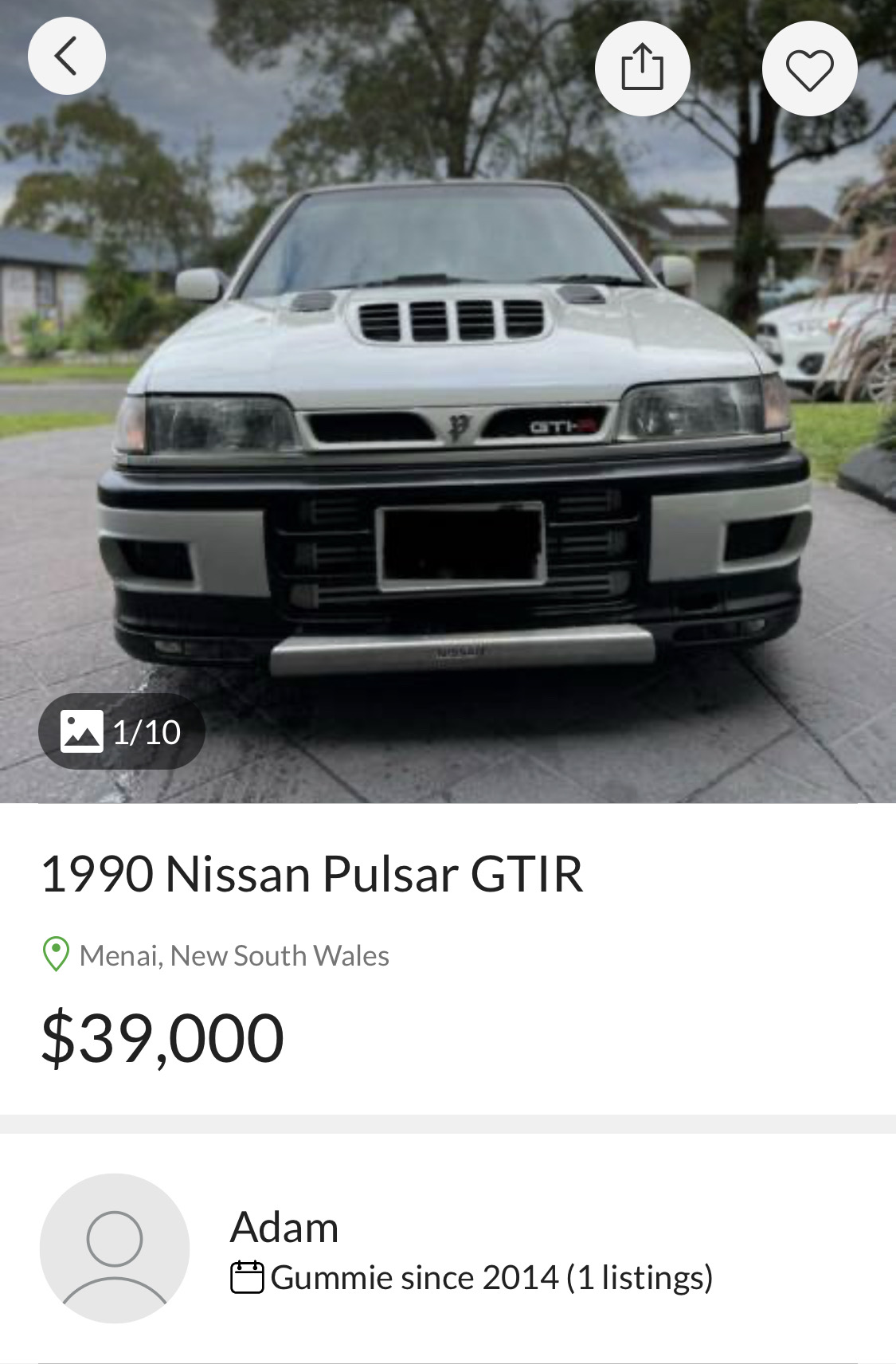The image size is (896, 1364).
Task: Save listing with the heart icon
Action: pos(809,69)
